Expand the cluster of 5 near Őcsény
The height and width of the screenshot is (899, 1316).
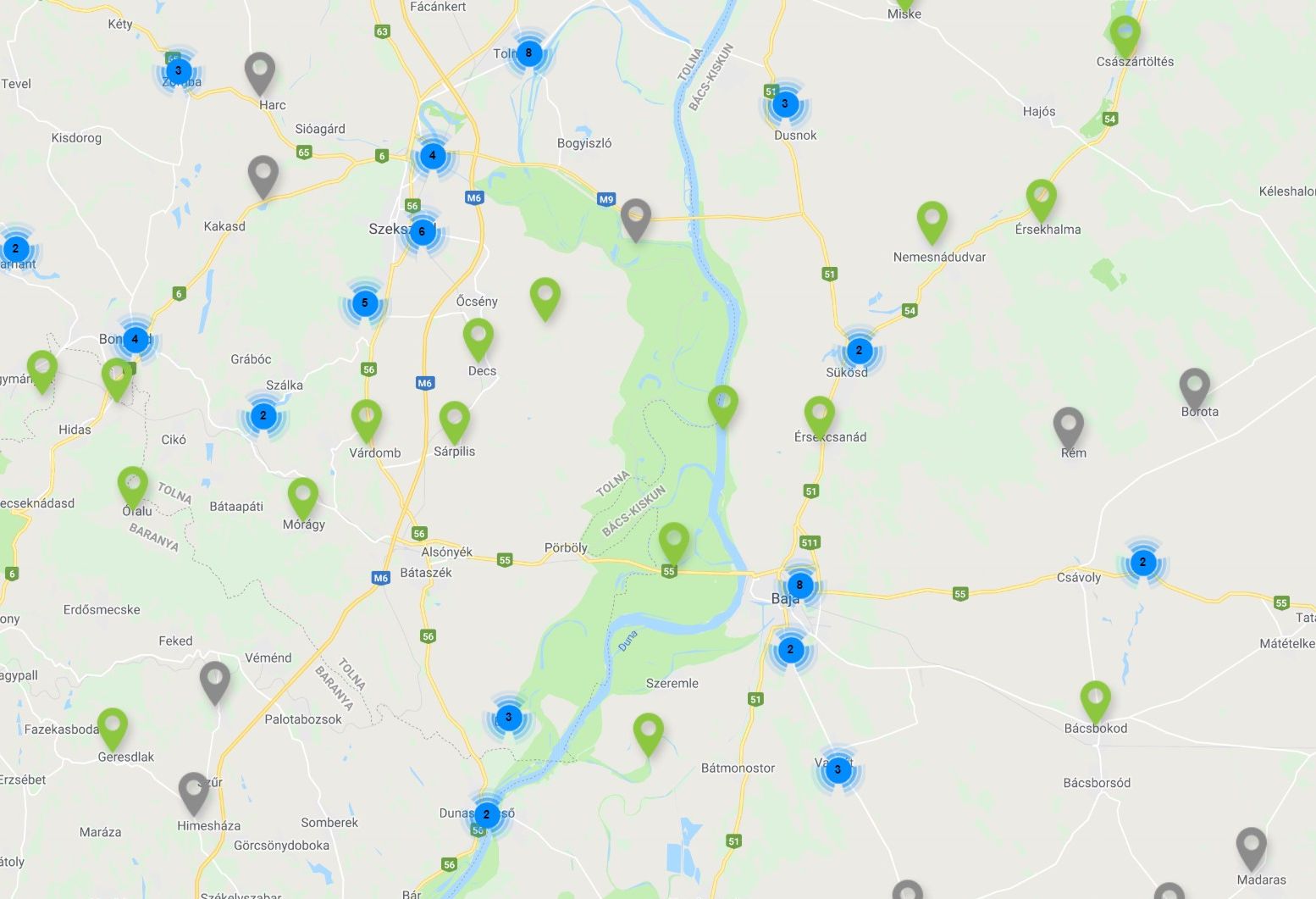365,302
